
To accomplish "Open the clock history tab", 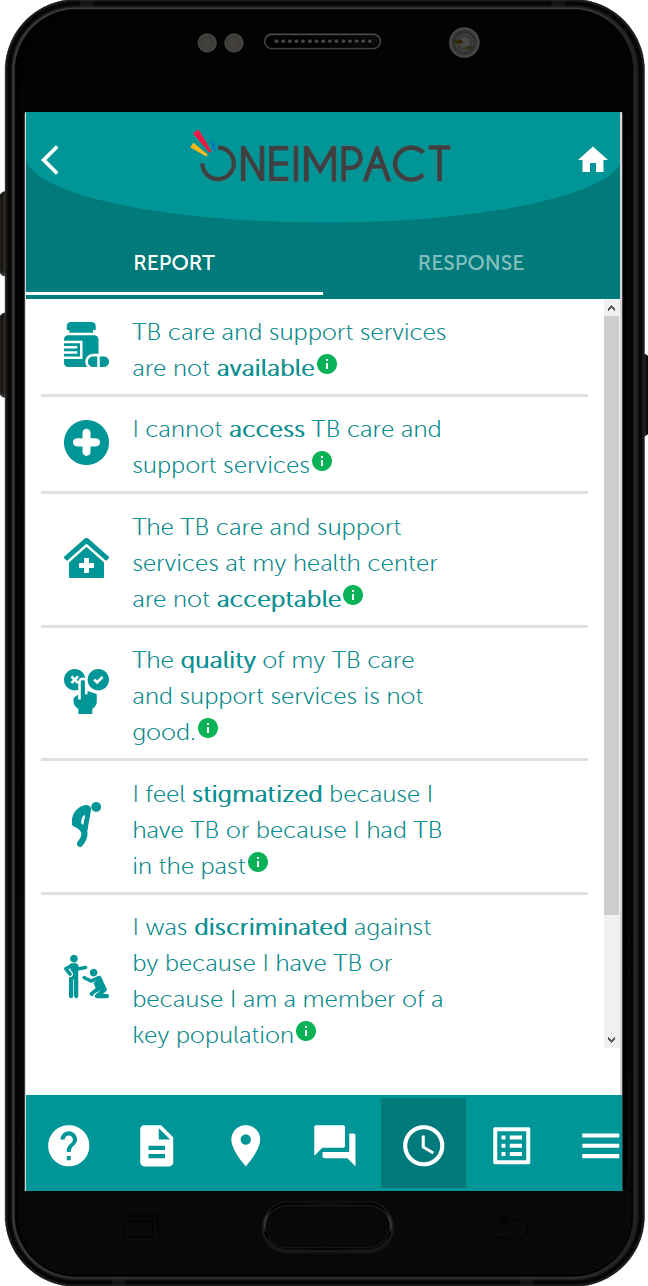I will (x=423, y=1145).
